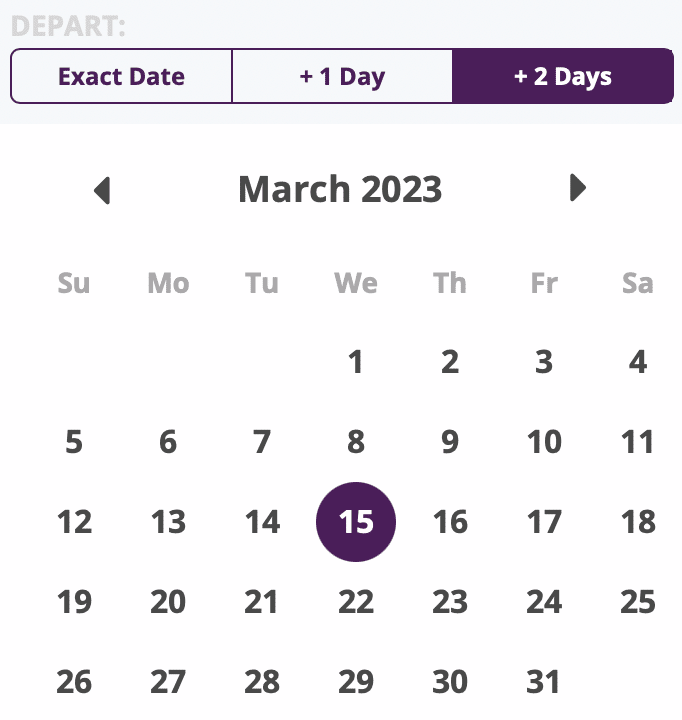Choose March 8 on the calendar
682x720 pixels.
(356, 442)
